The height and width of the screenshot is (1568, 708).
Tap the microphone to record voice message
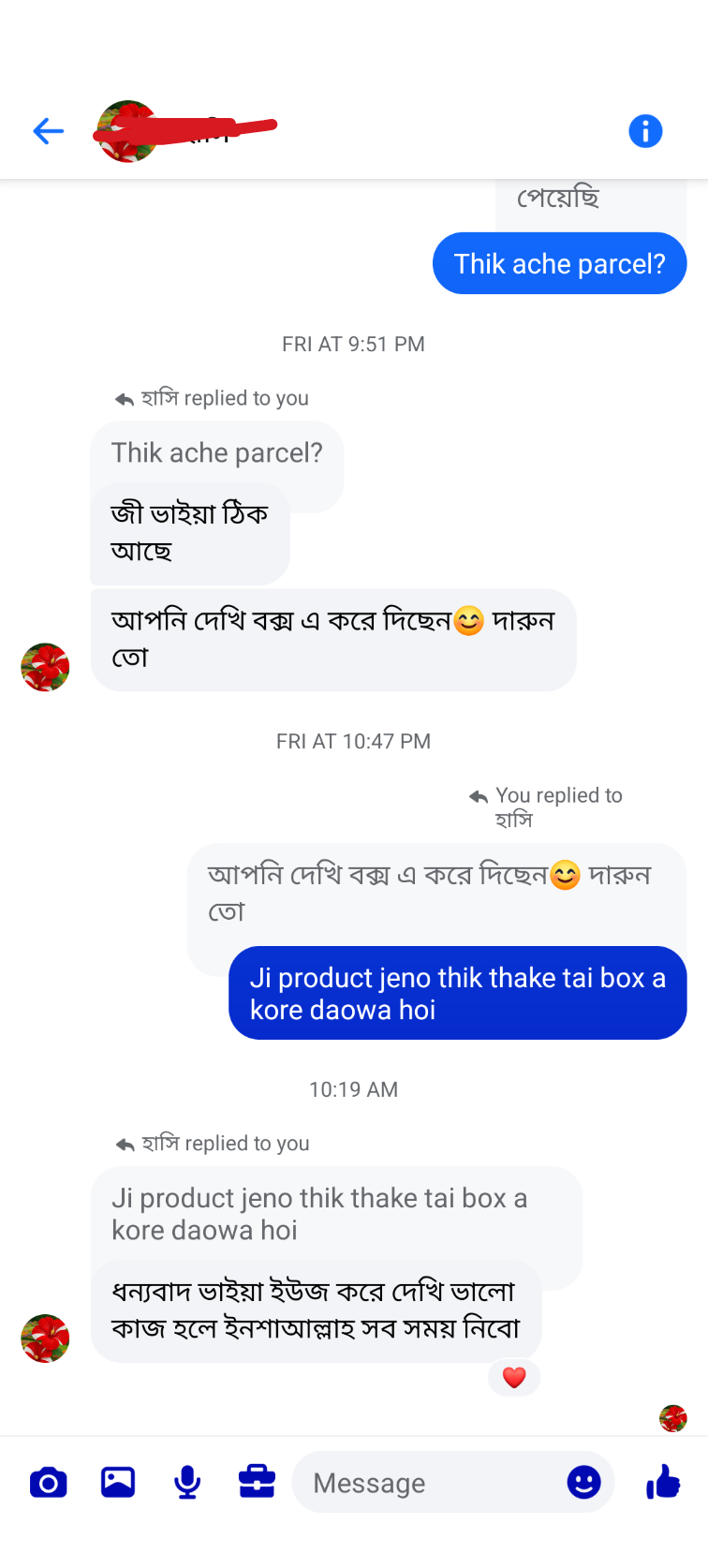[186, 1482]
